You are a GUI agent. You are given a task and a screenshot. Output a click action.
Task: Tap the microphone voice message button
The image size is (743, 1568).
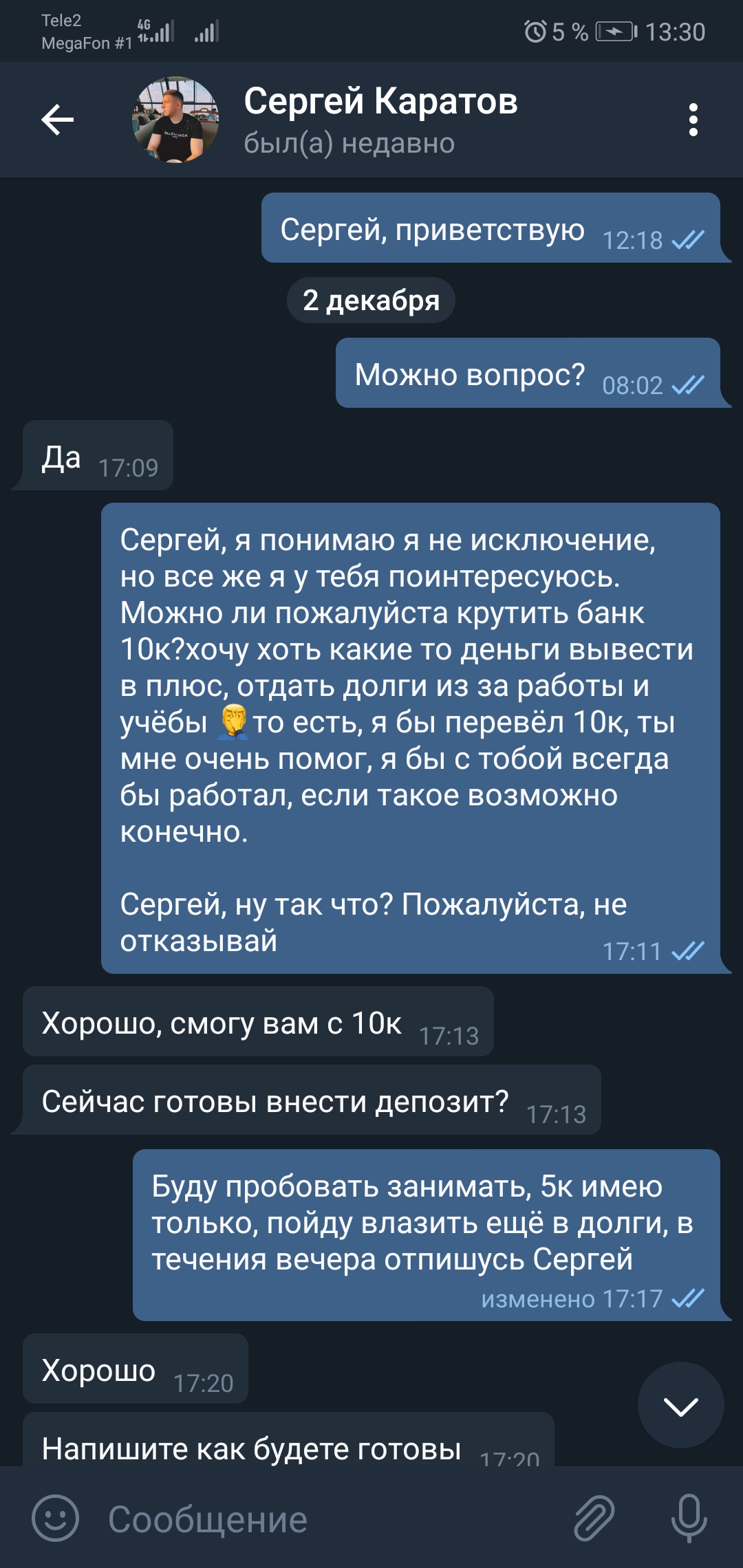[x=689, y=1518]
